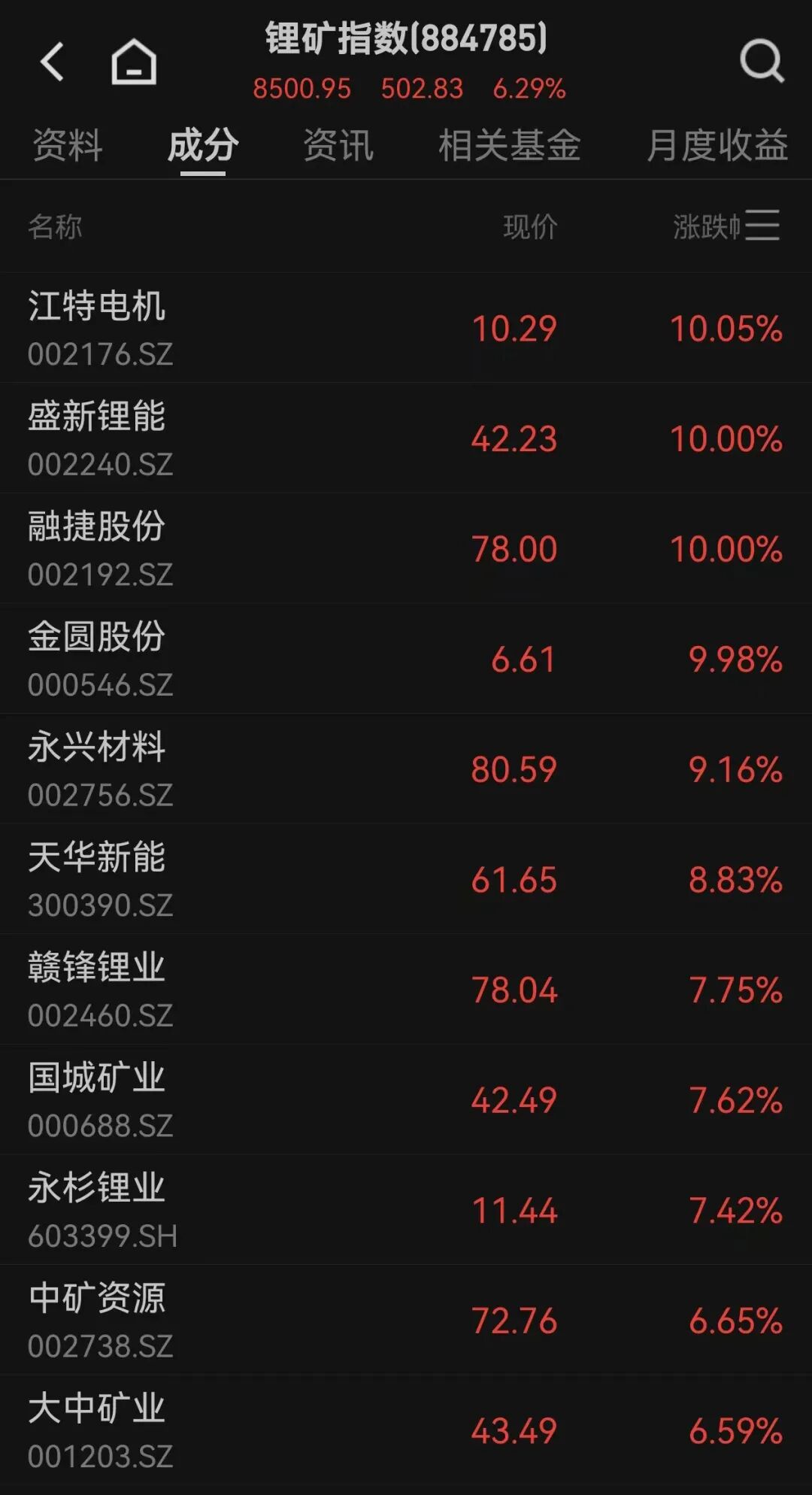Switch to the 资料 tab
812x1495 pixels.
click(68, 145)
